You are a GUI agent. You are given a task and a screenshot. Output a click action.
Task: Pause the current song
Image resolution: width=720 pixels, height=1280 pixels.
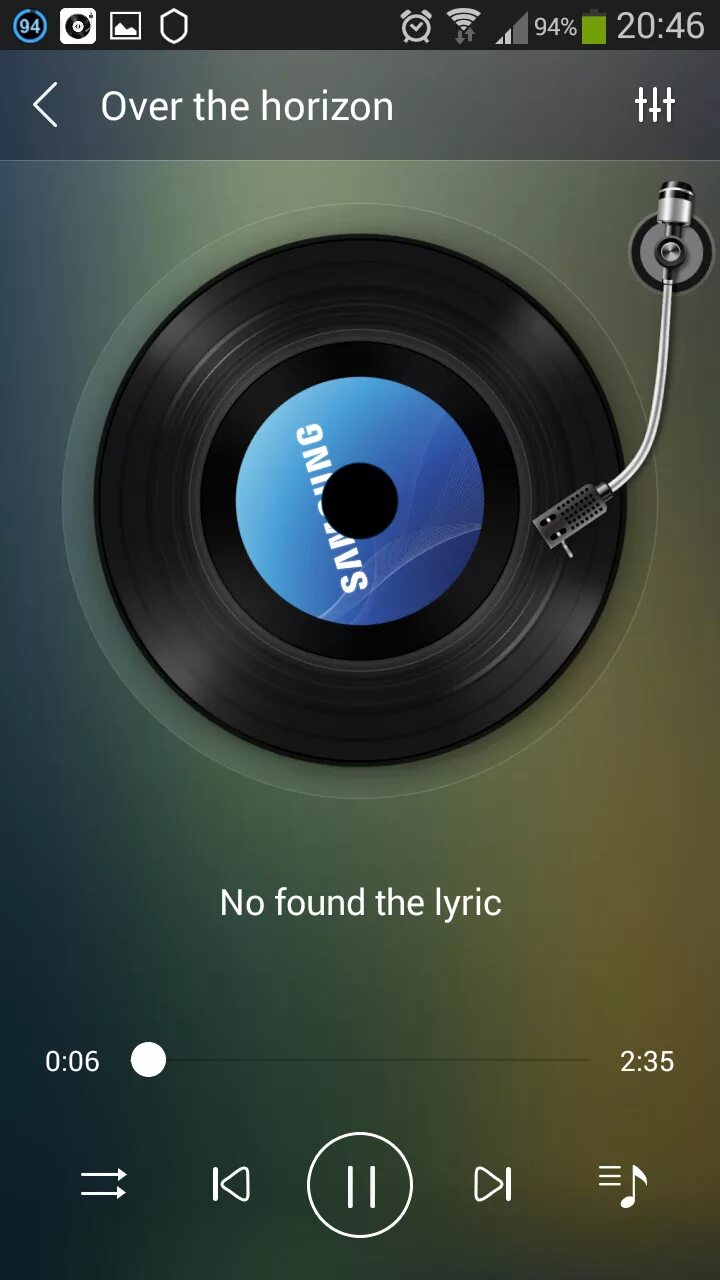(360, 1185)
